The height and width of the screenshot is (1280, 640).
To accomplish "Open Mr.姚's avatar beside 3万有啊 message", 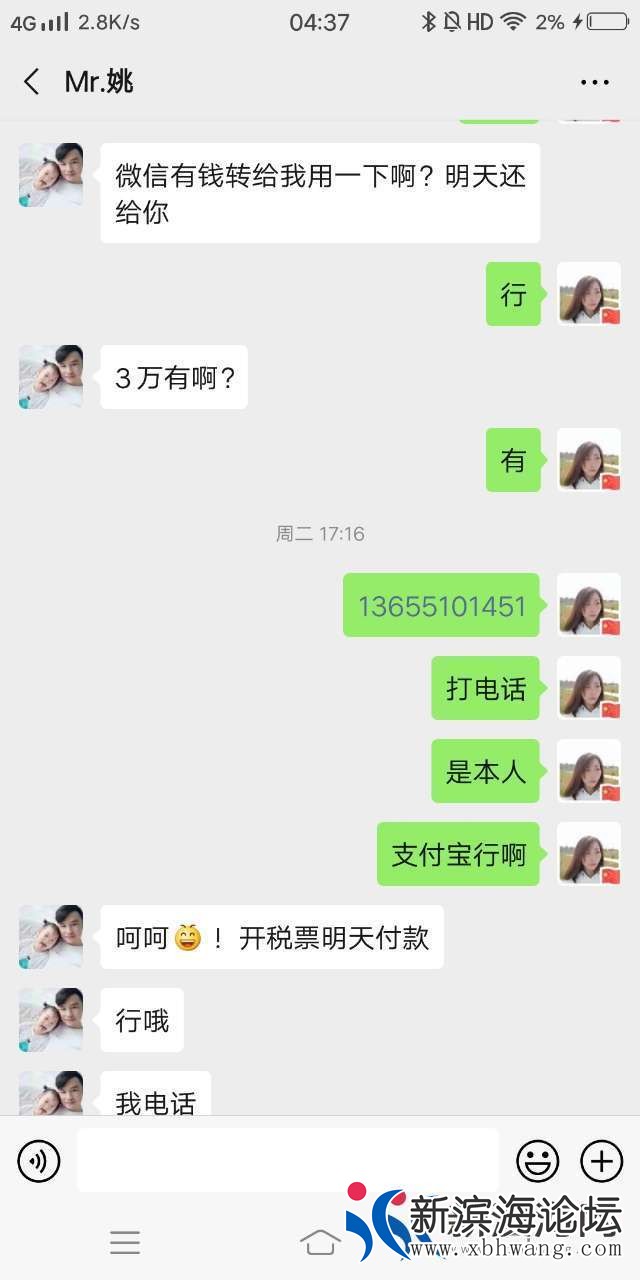I will [x=51, y=377].
